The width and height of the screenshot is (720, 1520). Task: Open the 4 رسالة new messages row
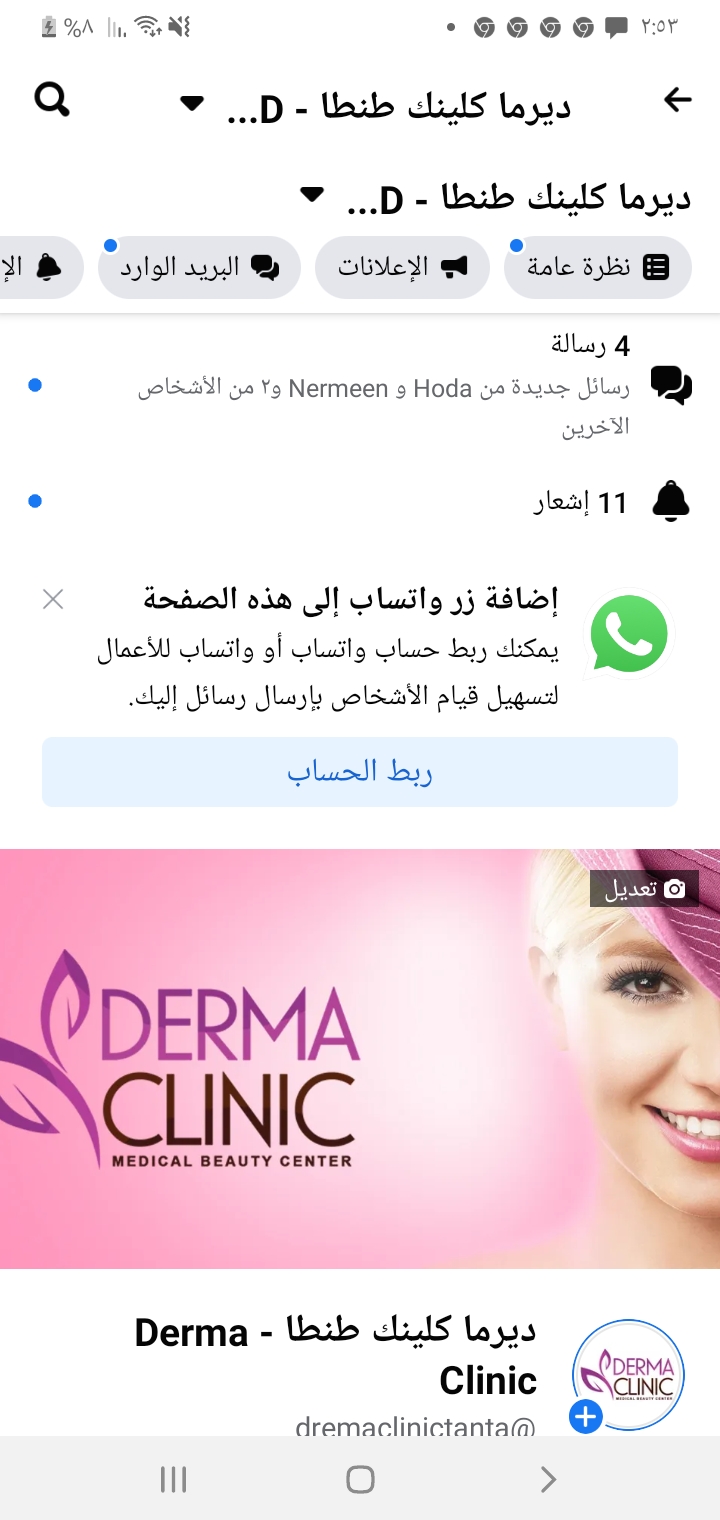pyautogui.click(x=360, y=386)
